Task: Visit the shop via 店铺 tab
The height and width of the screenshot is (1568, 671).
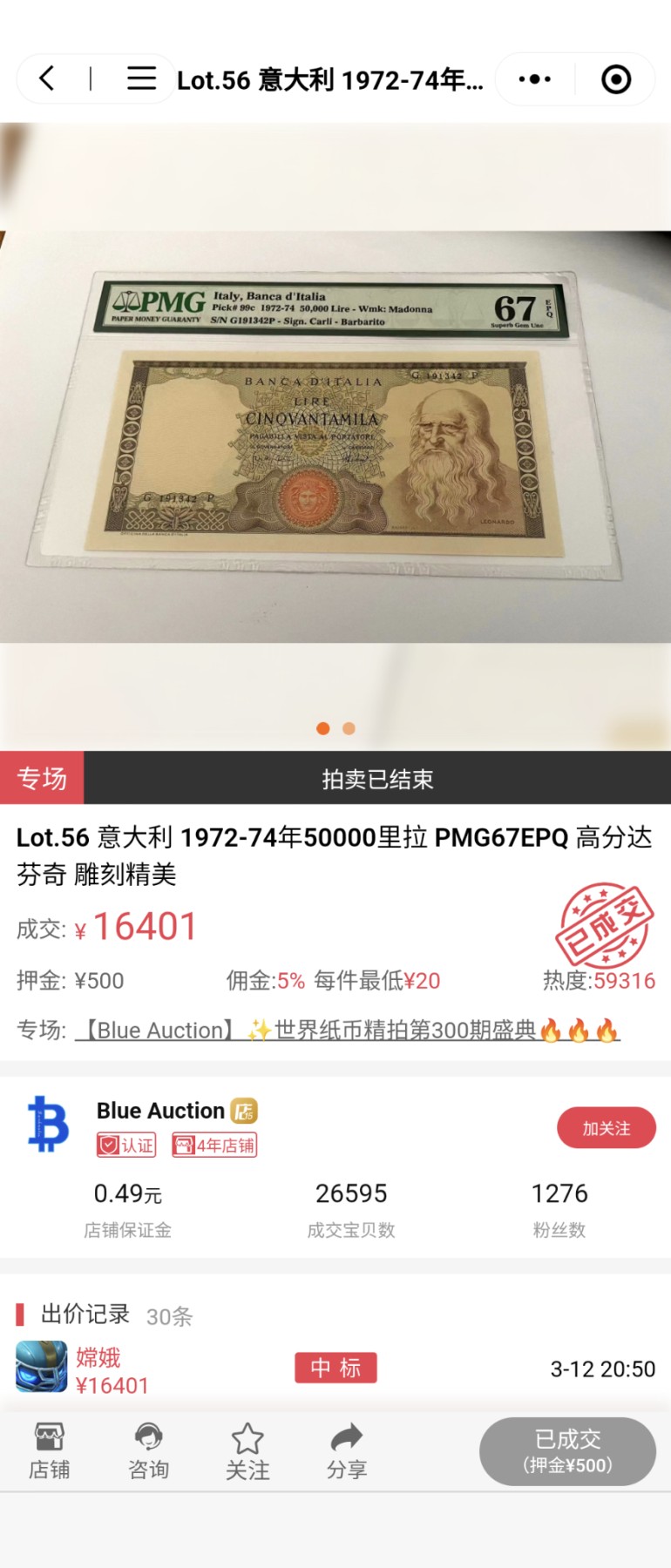Action: click(49, 1451)
